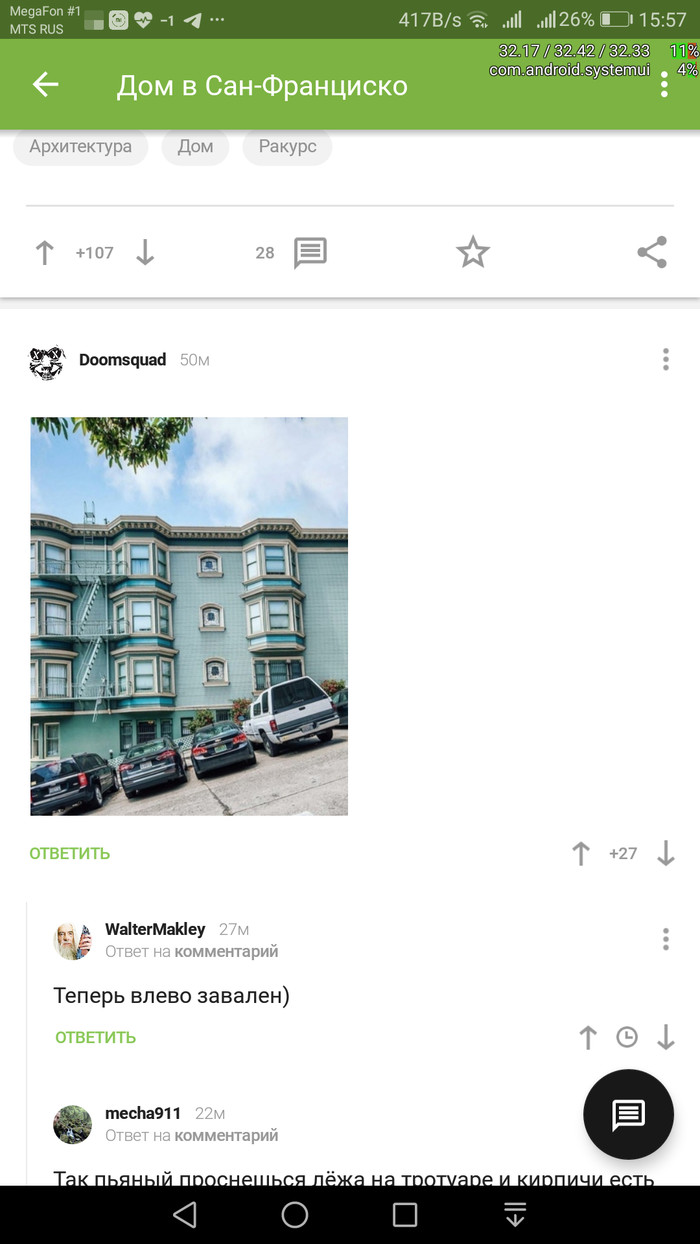Downvote the post with the +107 rating
700x1244 pixels.
(145, 253)
